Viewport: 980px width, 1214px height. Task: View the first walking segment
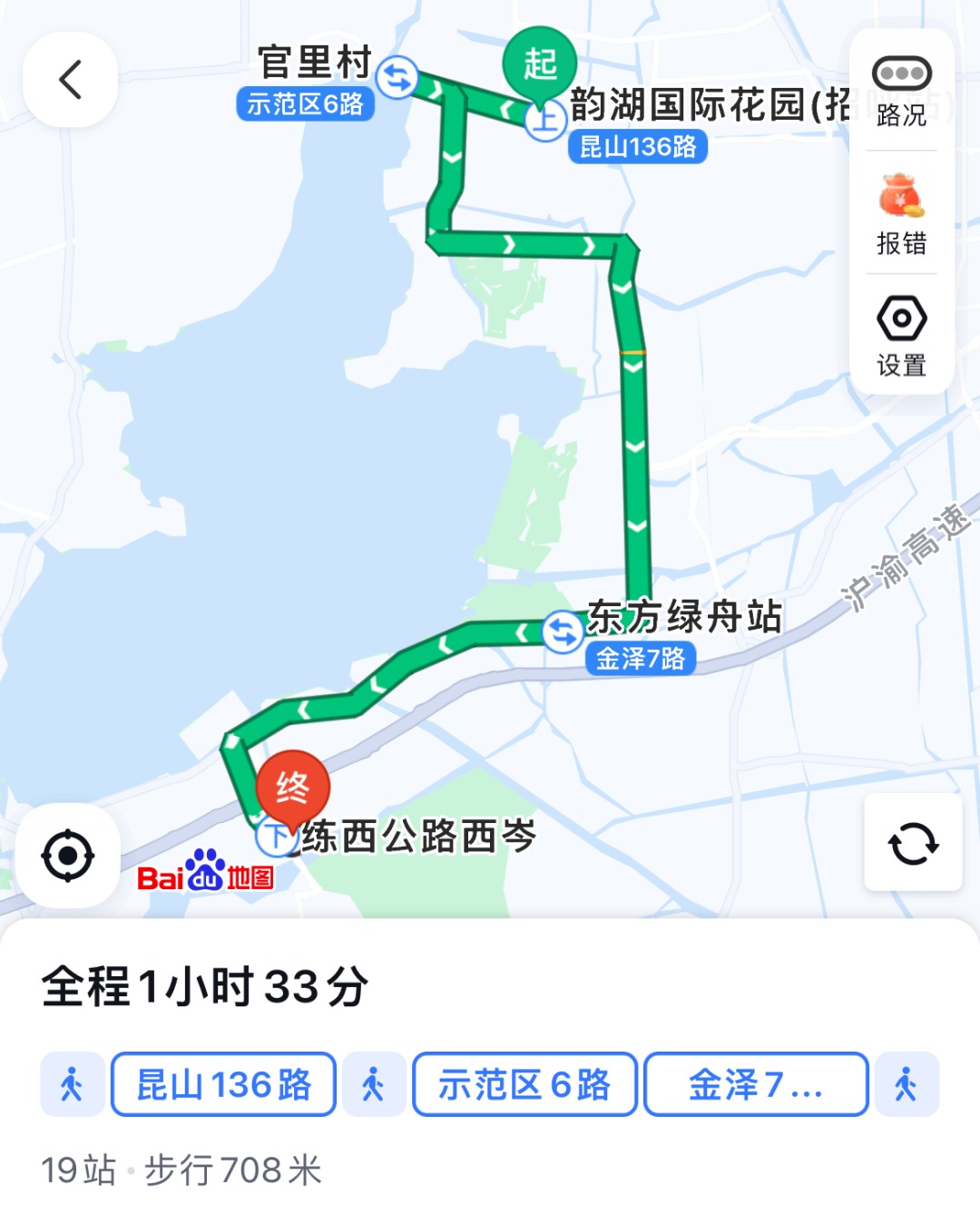pyautogui.click(x=72, y=1084)
